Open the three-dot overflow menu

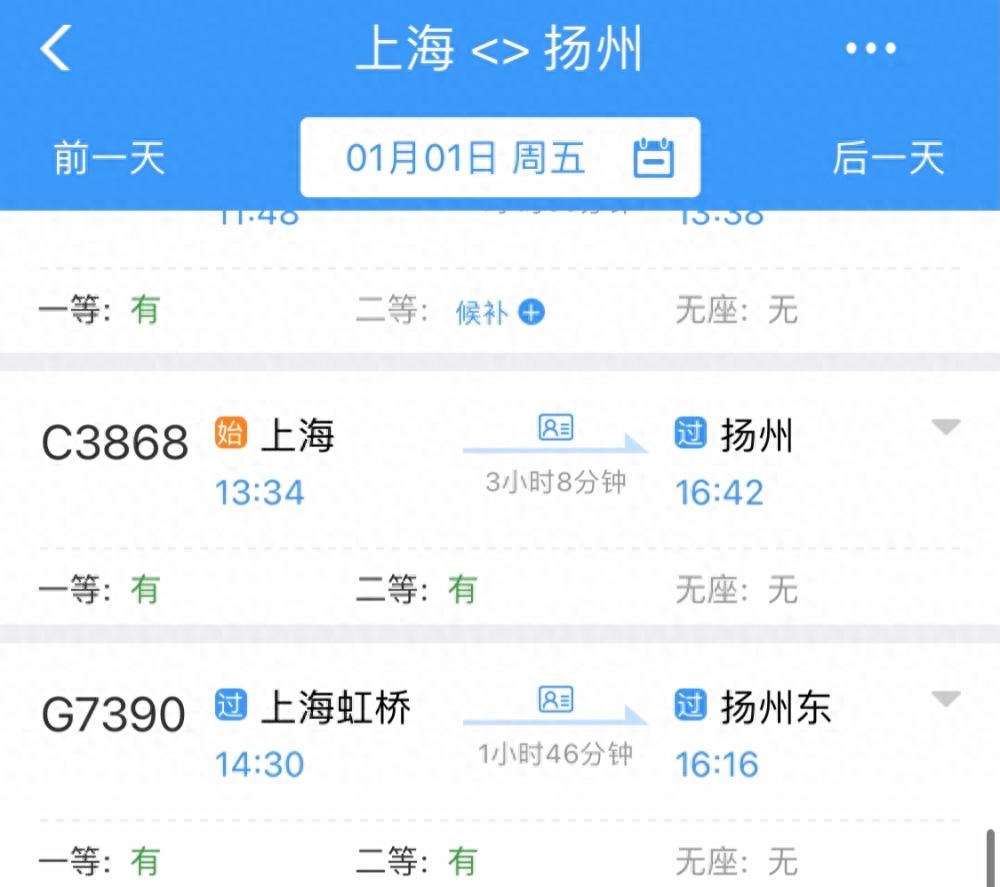[x=870, y=48]
